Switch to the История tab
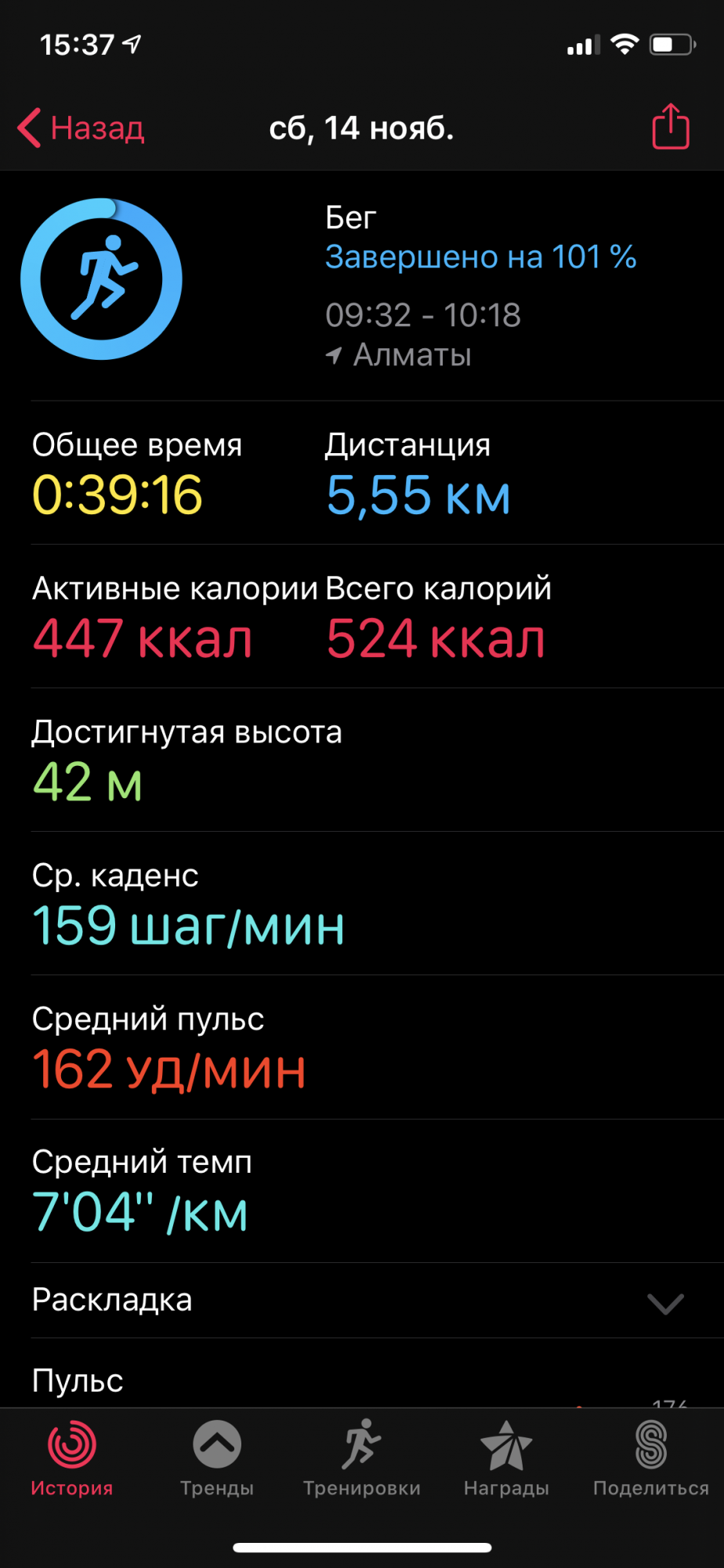The width and height of the screenshot is (724, 1568). 72,1458
